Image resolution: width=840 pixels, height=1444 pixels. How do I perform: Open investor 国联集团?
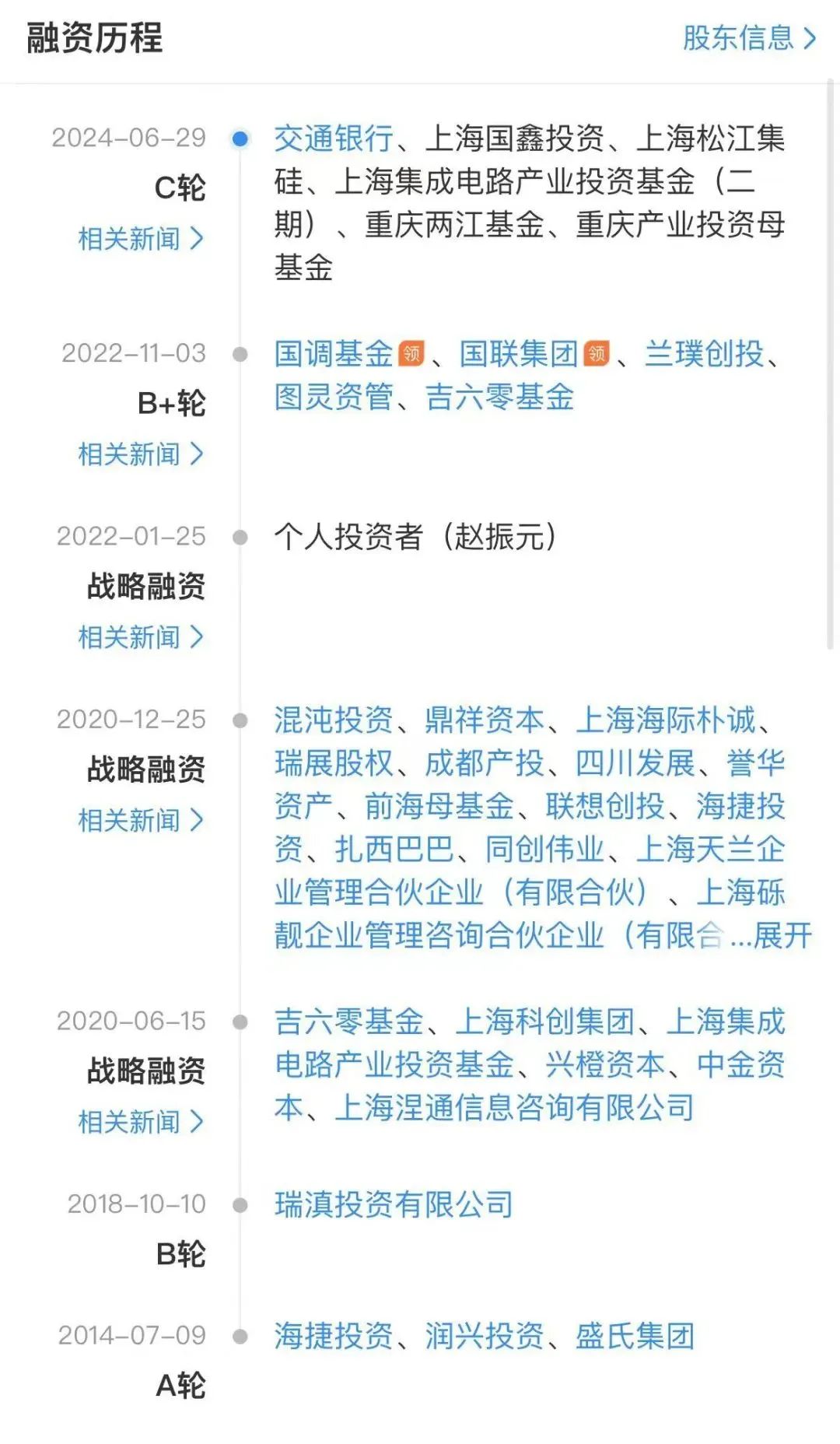(519, 354)
